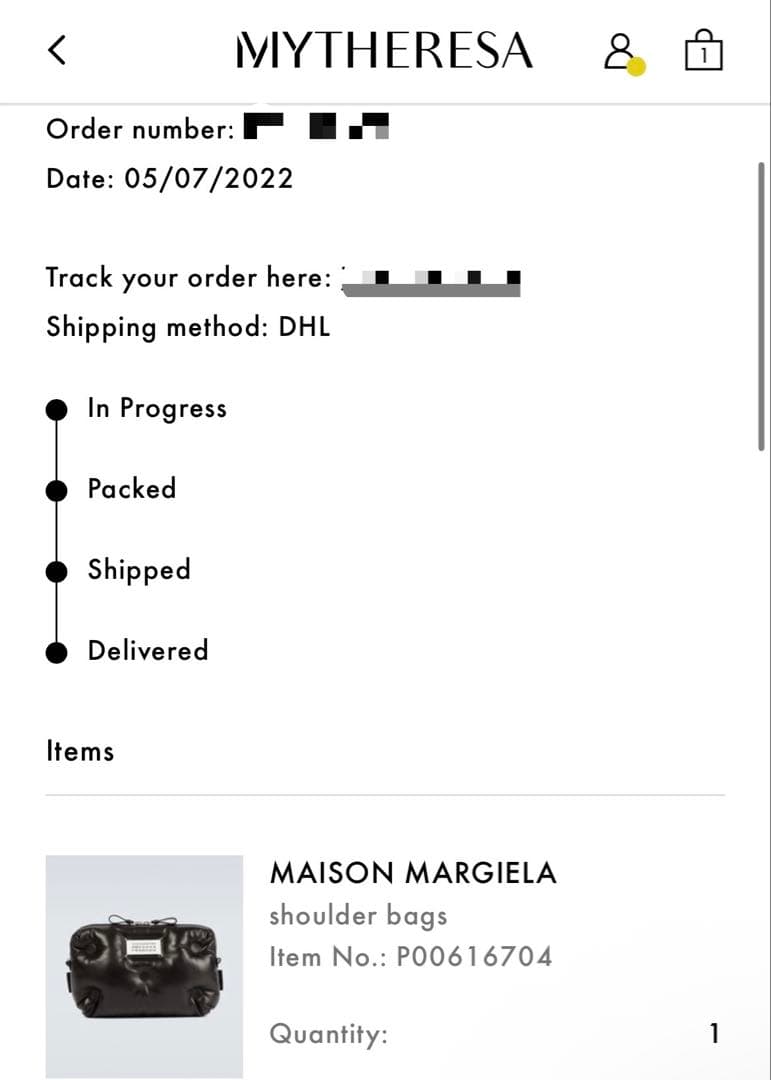Select the Delivered tracking step
The image size is (771, 1080).
(x=147, y=651)
